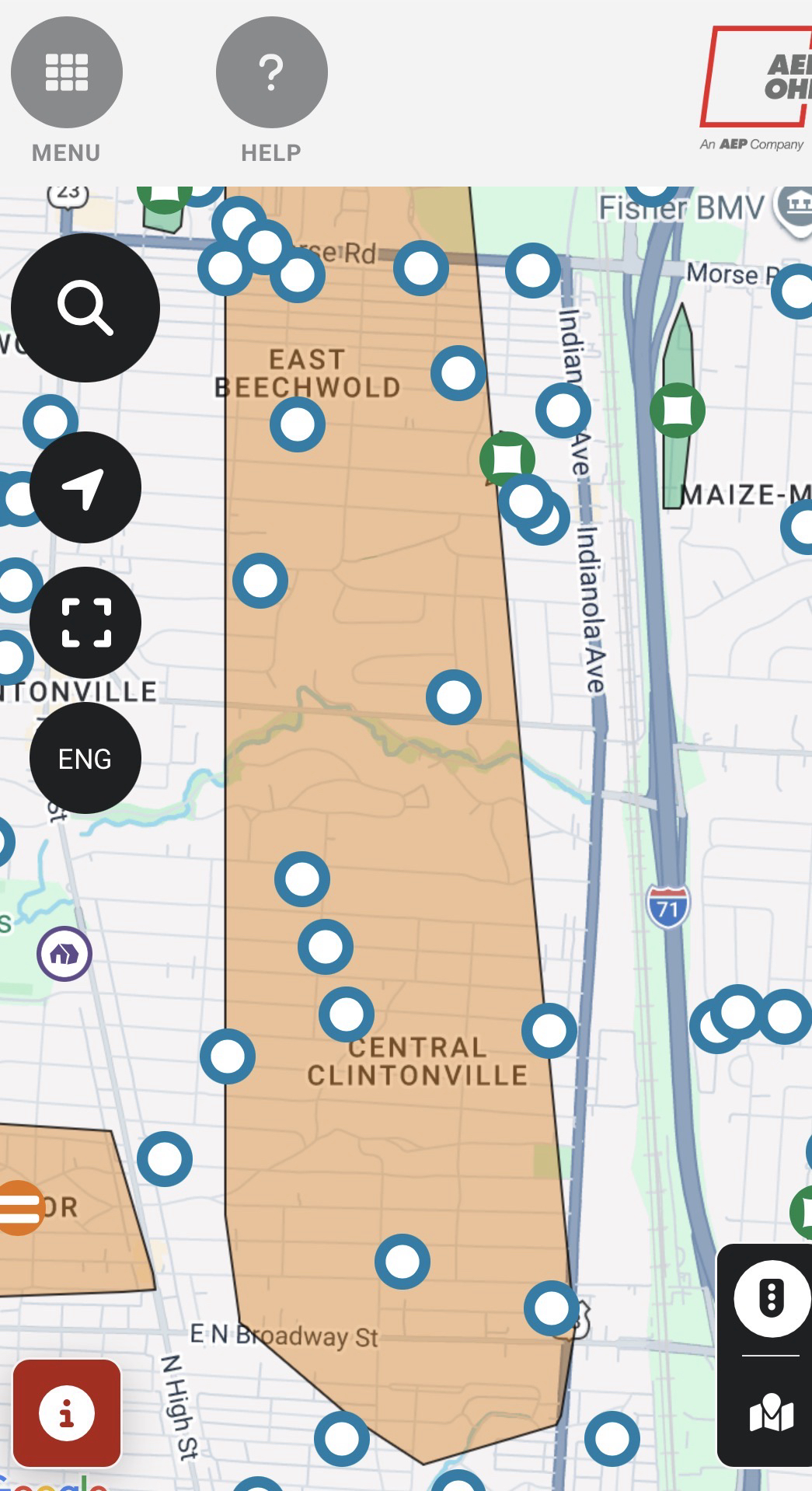This screenshot has height=1491, width=812.
Task: Search for a location on the map
Action: tap(85, 308)
